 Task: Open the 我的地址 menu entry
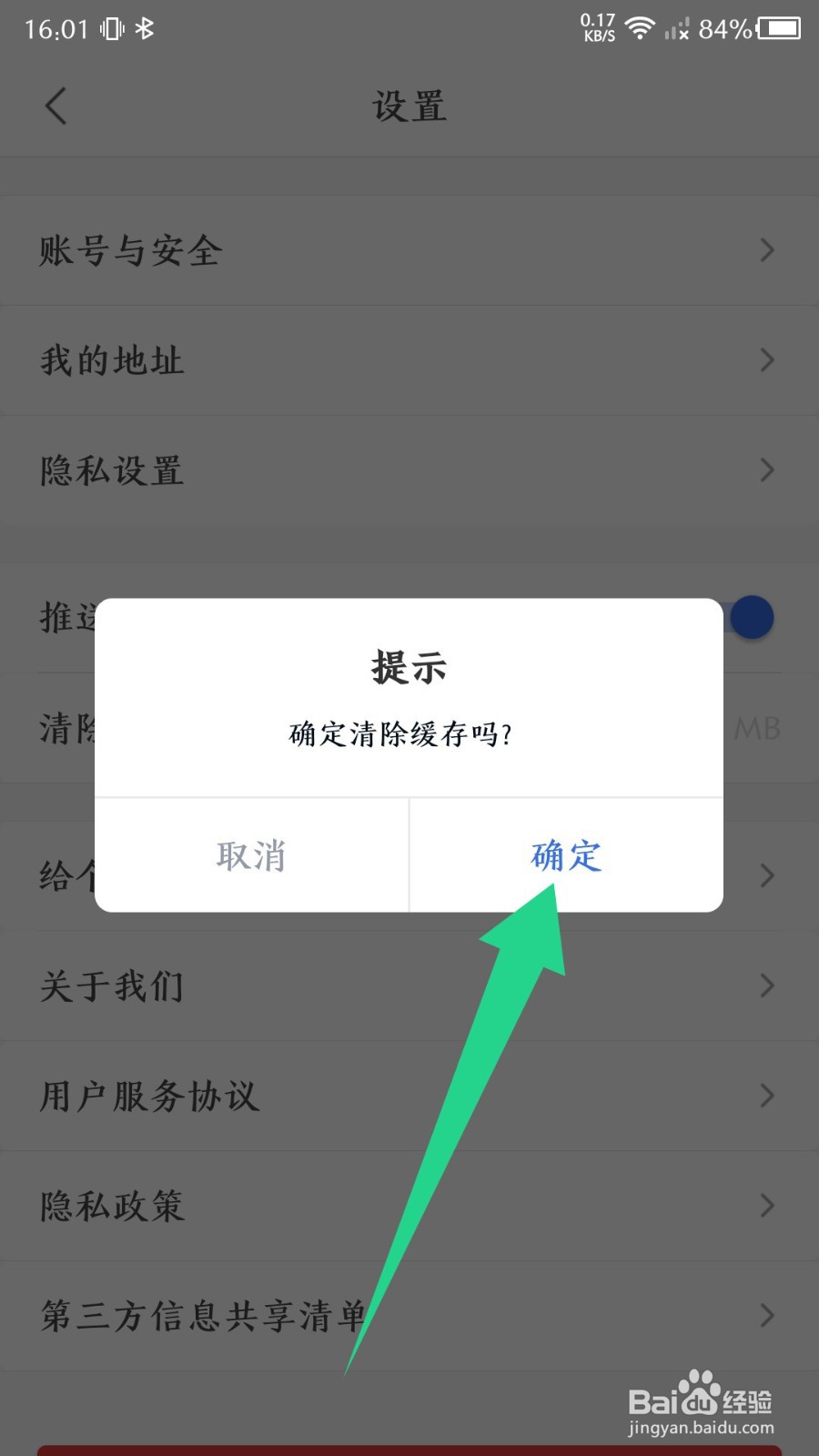pos(409,360)
